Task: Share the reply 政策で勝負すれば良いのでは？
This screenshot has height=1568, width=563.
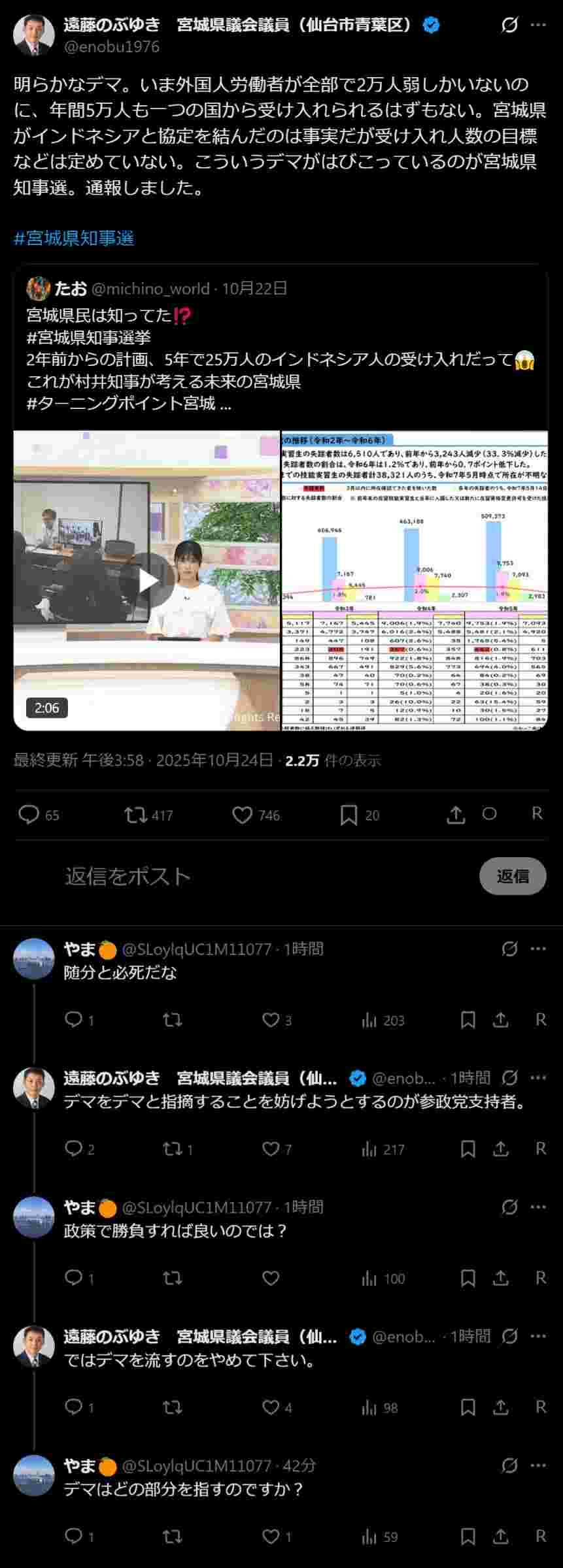Action: point(501,1278)
